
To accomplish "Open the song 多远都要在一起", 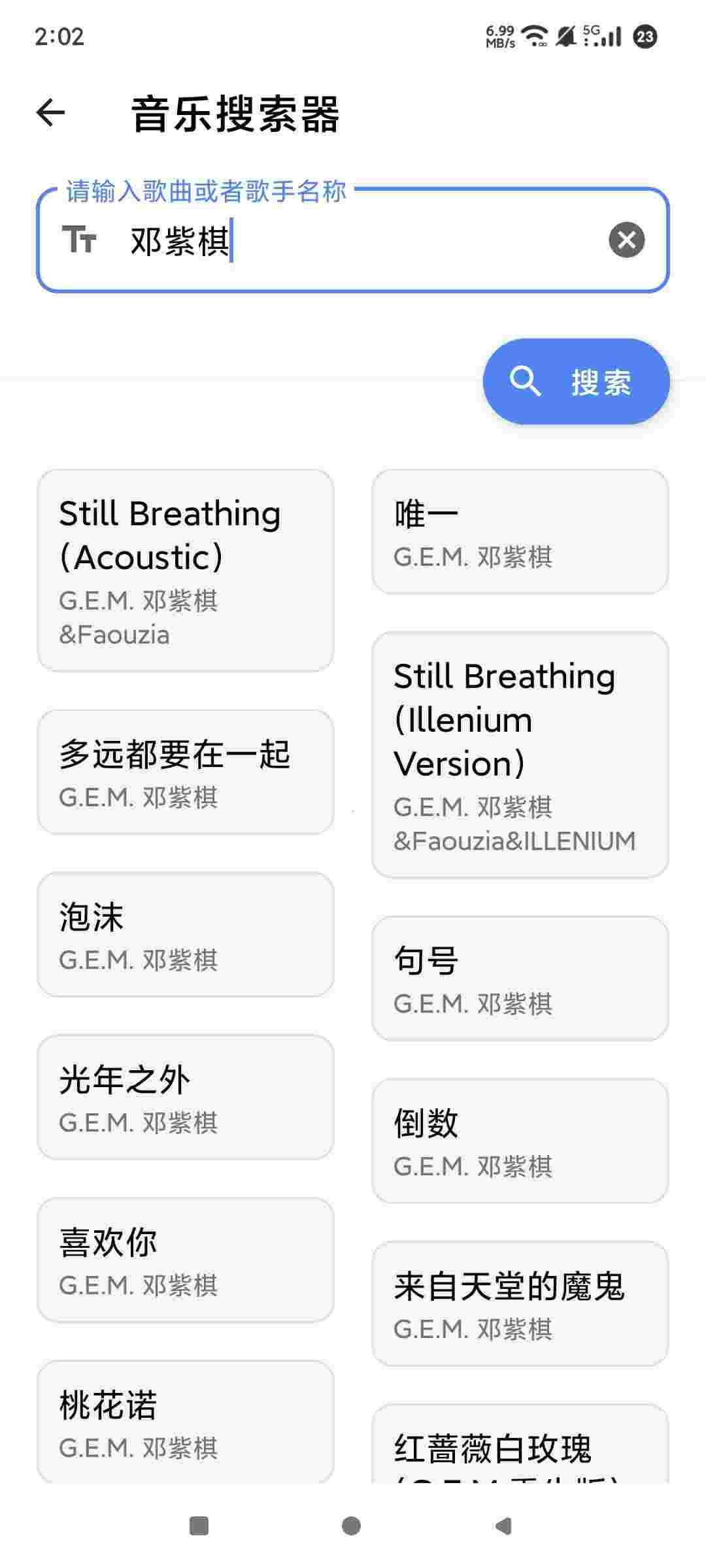I will tap(186, 772).
